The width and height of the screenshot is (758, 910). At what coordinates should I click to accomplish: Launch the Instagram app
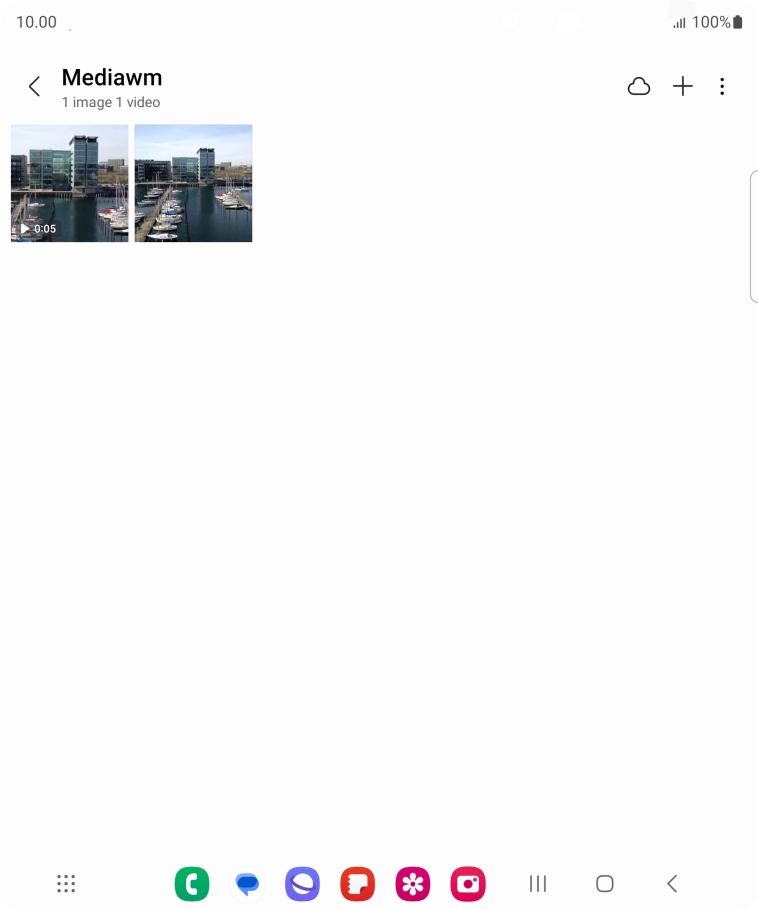[467, 883]
